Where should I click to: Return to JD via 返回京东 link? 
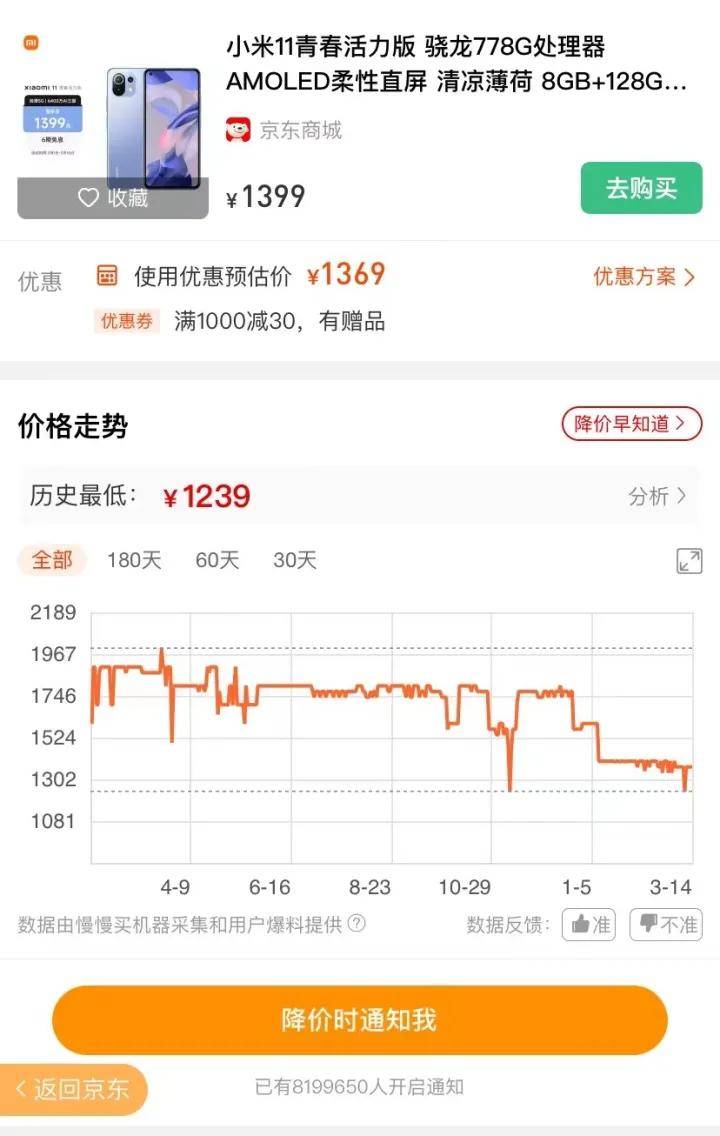pyautogui.click(x=70, y=1091)
